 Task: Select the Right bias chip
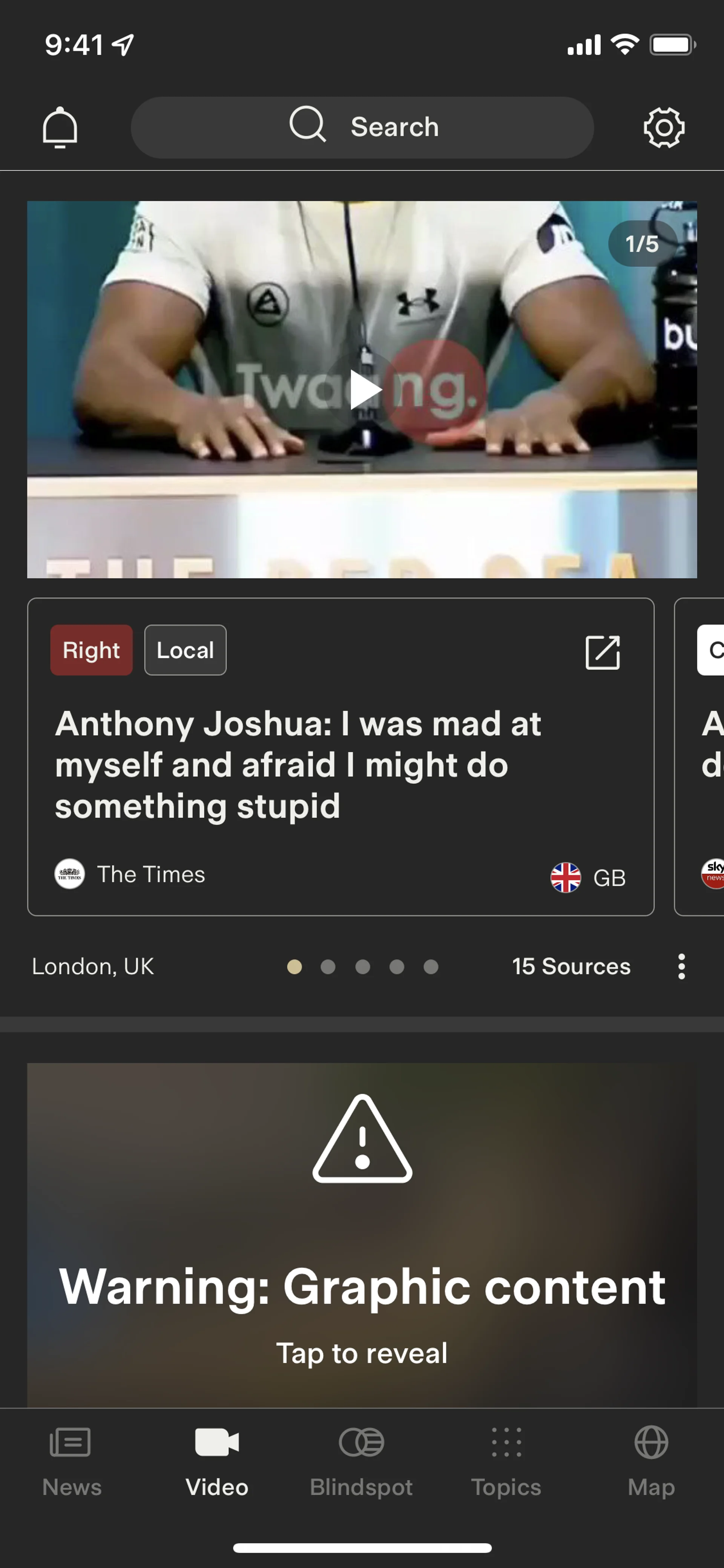(91, 650)
